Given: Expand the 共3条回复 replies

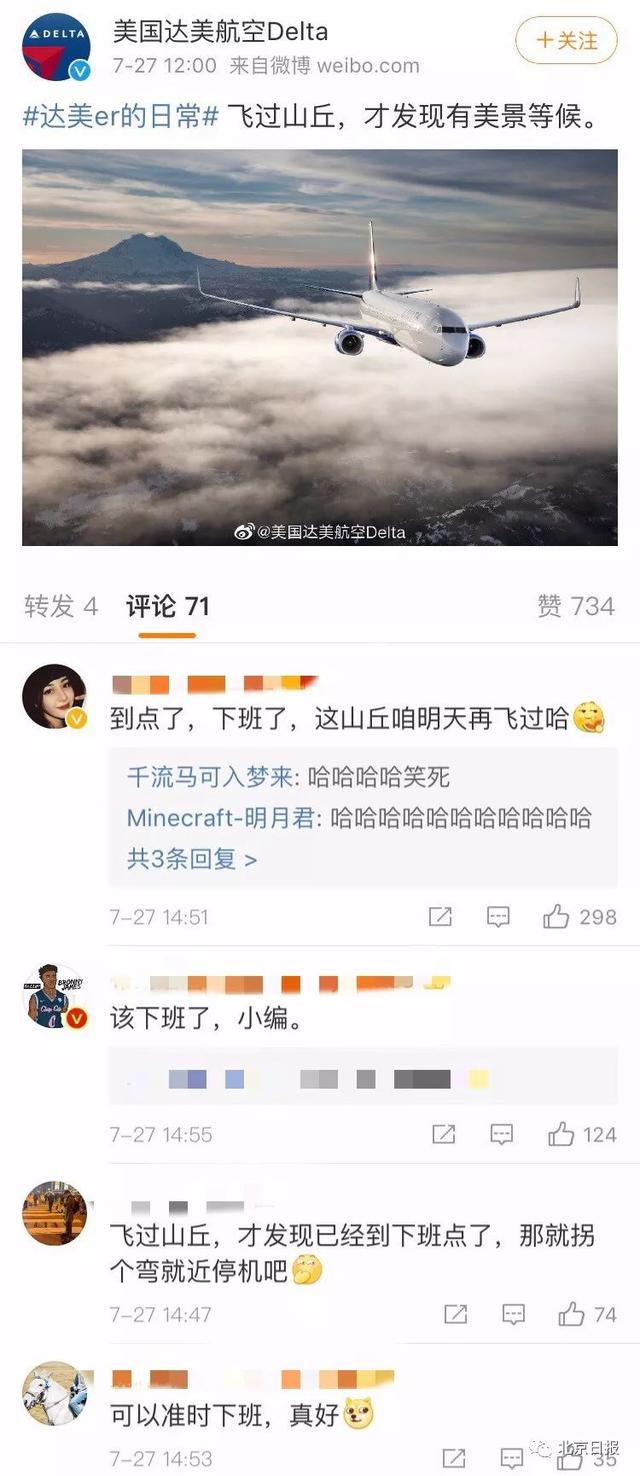Looking at the screenshot, I should 191,859.
